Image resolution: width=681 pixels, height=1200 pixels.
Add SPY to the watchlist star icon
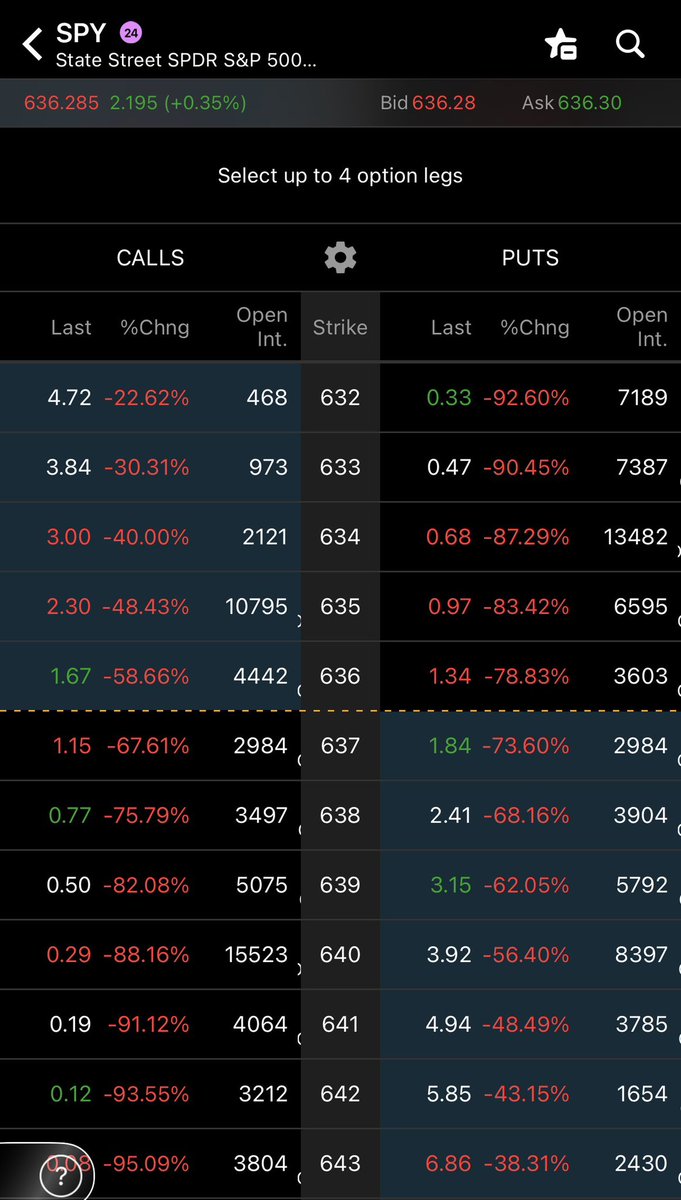click(x=560, y=44)
